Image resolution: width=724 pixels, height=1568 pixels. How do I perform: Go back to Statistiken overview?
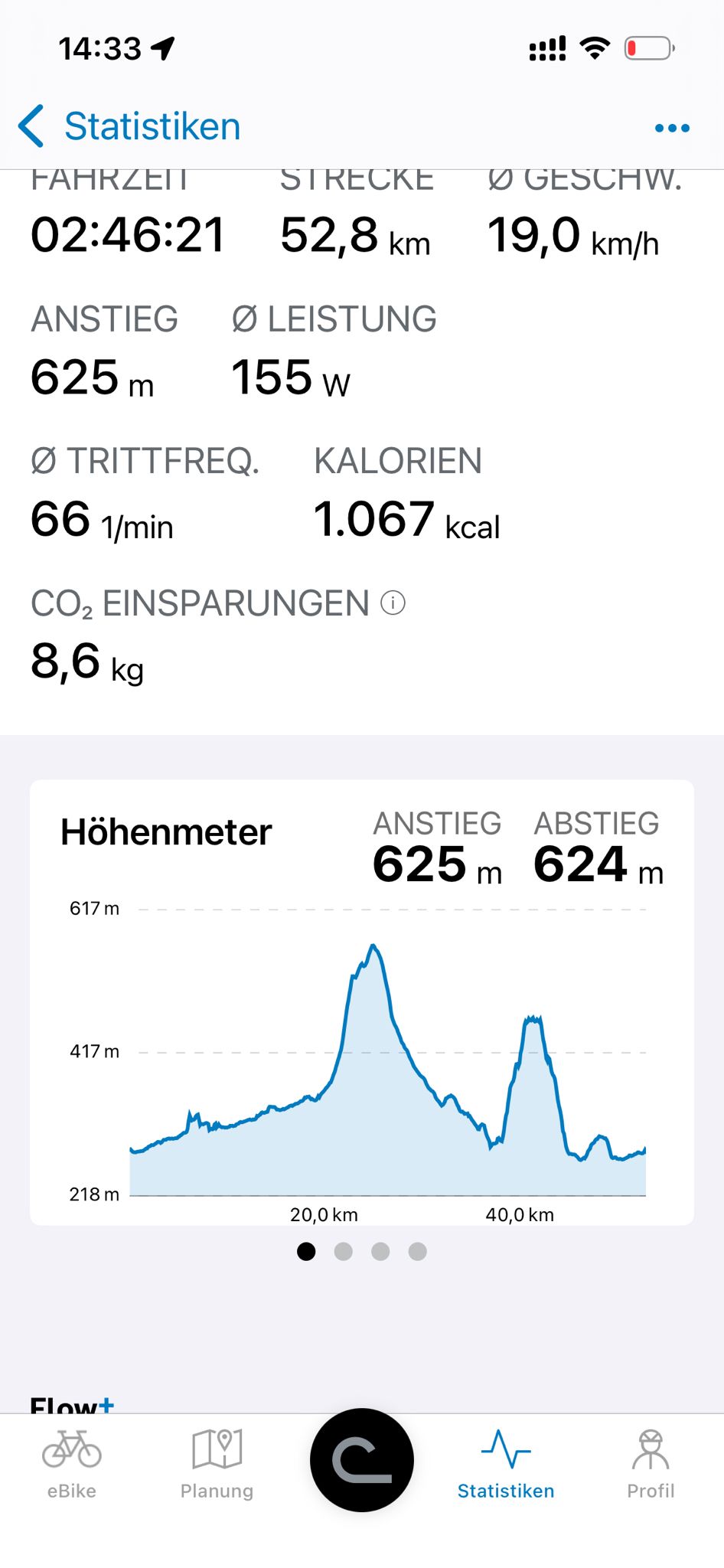[x=129, y=126]
